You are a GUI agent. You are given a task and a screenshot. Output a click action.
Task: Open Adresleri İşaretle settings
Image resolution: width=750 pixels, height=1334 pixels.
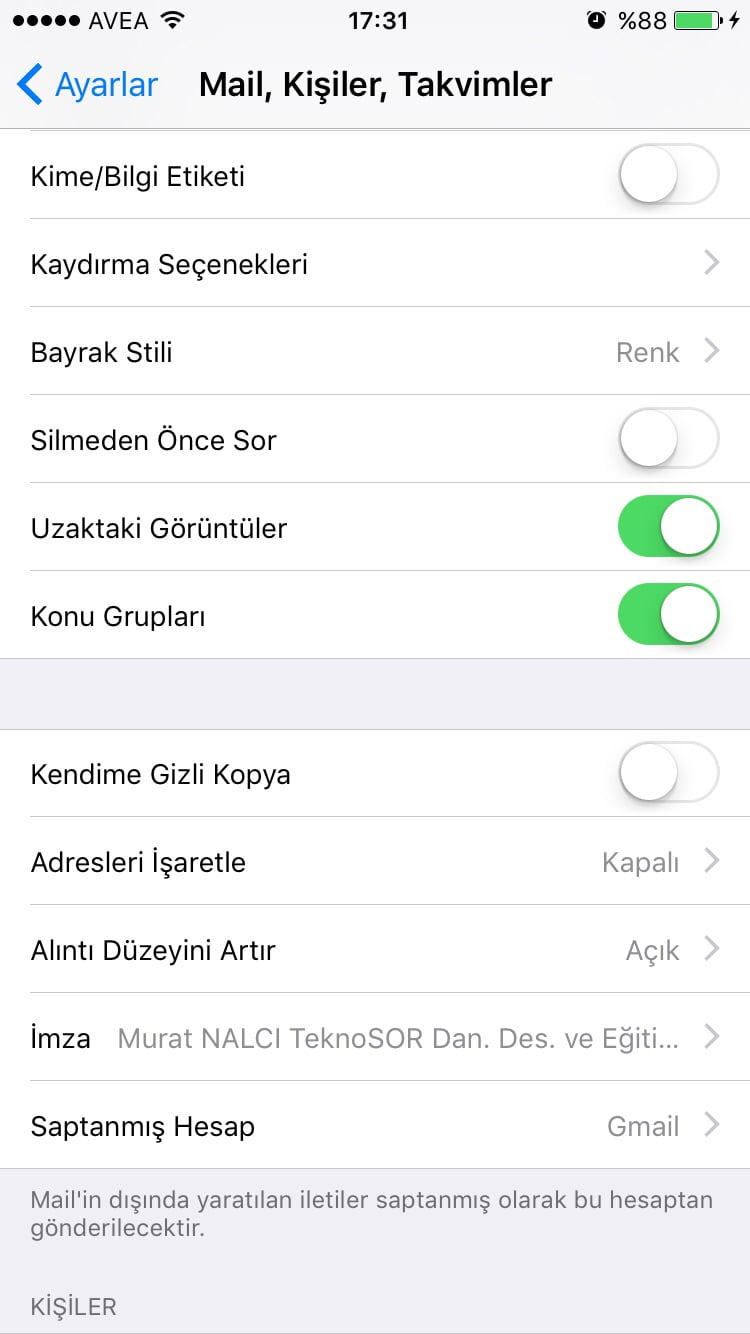(375, 861)
